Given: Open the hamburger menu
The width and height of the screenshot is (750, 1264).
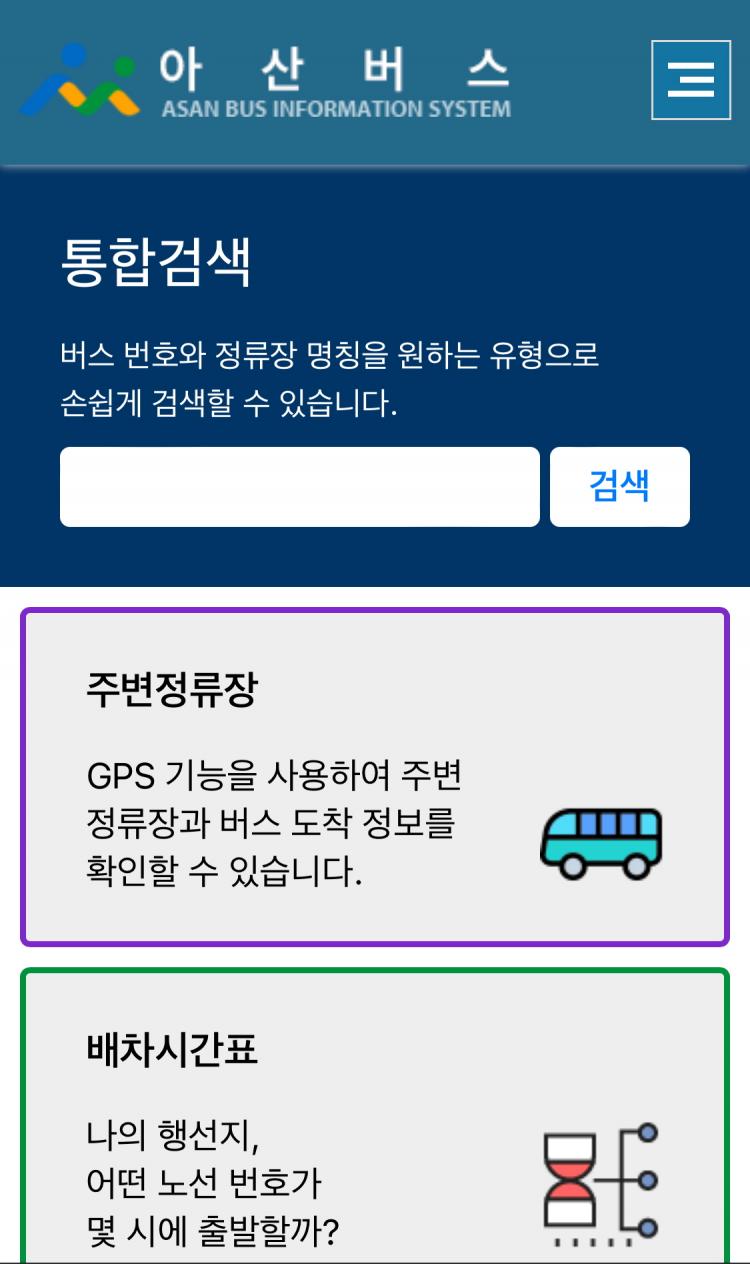Looking at the screenshot, I should (691, 80).
